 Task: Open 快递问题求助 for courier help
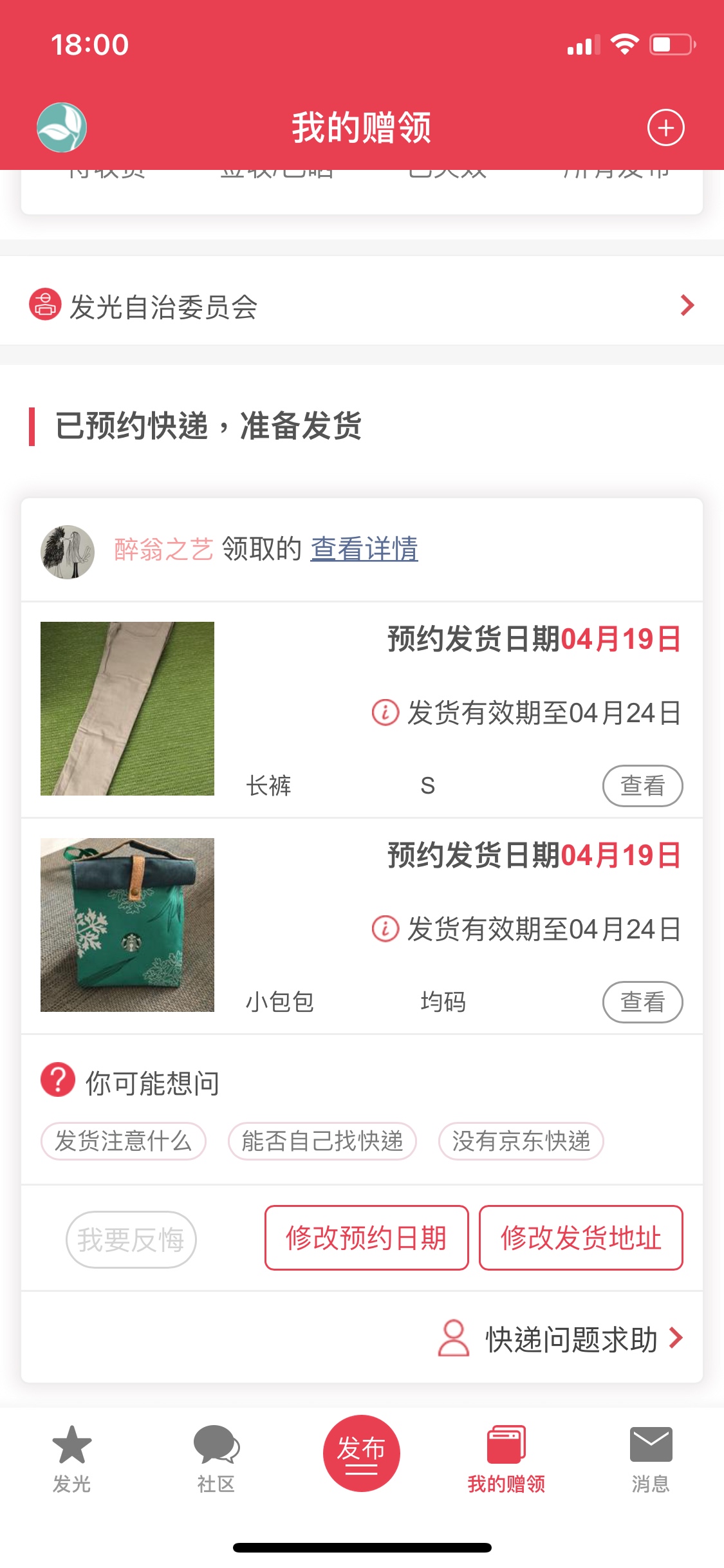coord(560,1339)
